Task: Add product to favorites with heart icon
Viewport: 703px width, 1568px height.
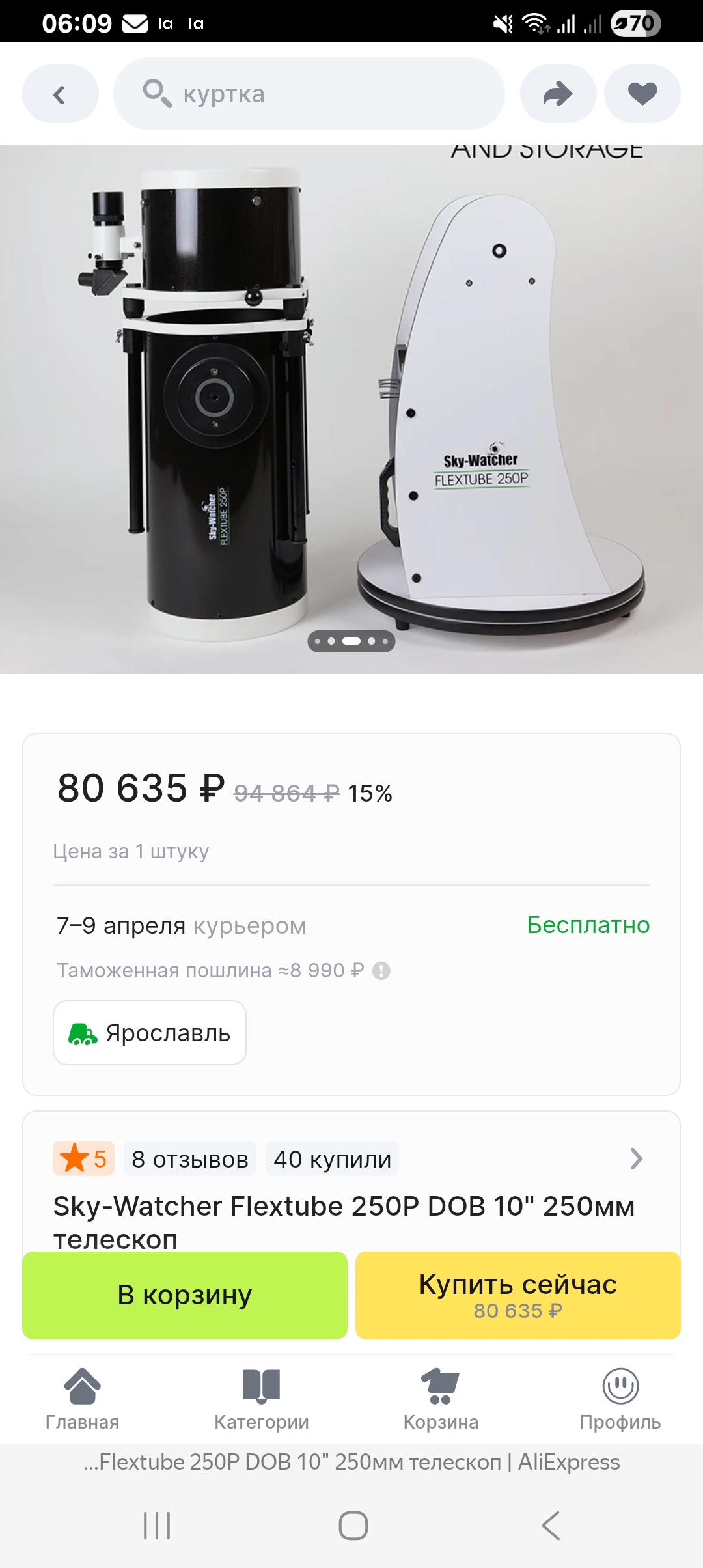Action: pyautogui.click(x=642, y=94)
